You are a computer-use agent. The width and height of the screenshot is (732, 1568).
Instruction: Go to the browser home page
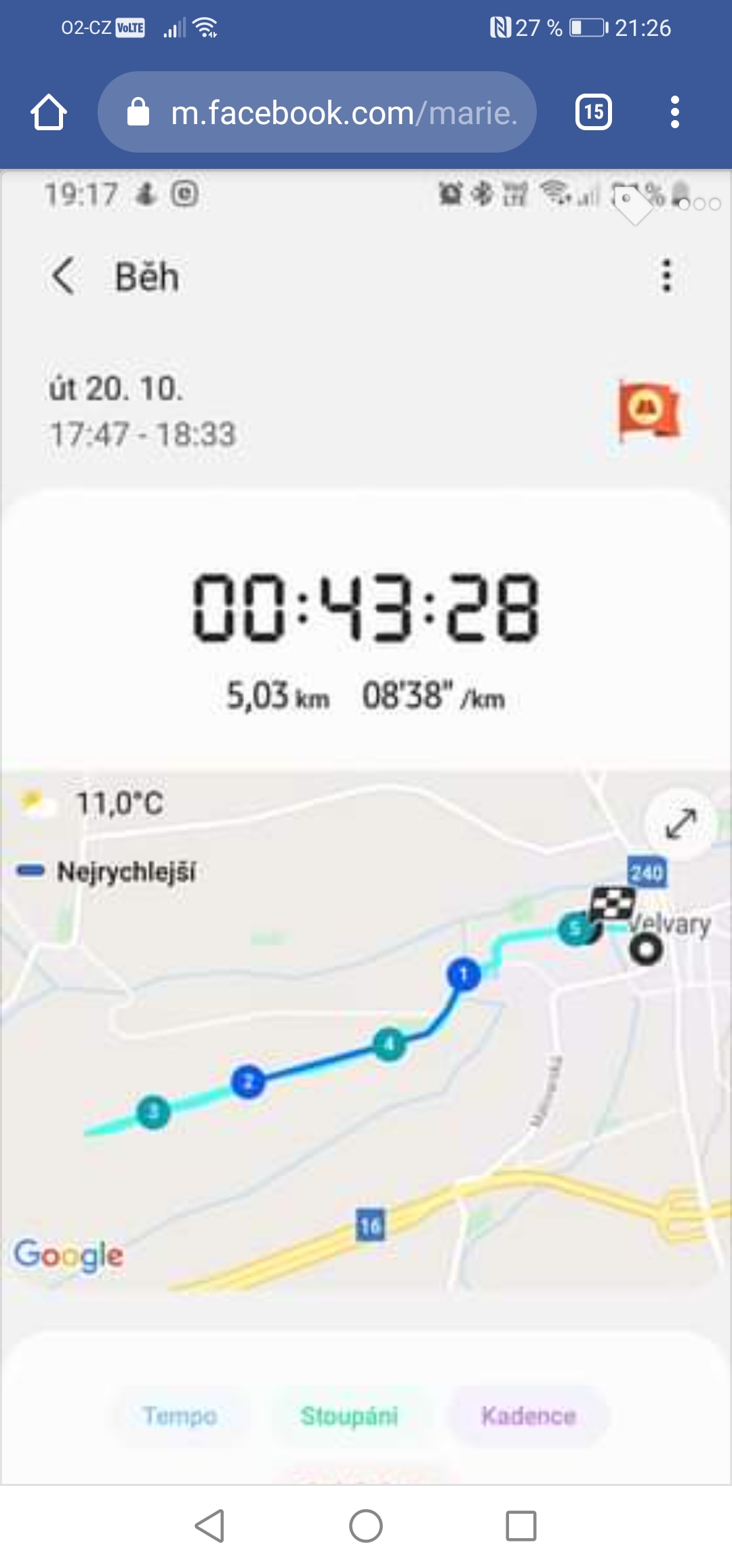49,112
